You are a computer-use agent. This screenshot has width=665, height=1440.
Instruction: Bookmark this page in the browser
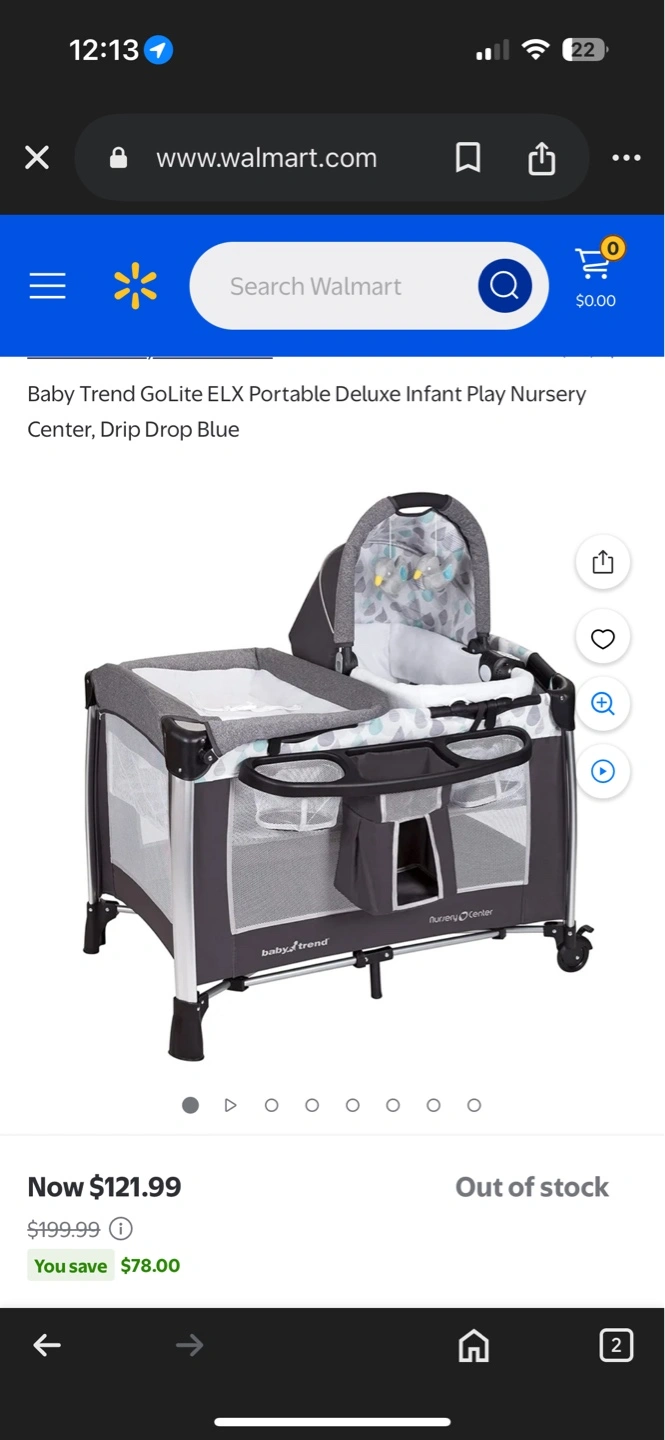pyautogui.click(x=468, y=158)
